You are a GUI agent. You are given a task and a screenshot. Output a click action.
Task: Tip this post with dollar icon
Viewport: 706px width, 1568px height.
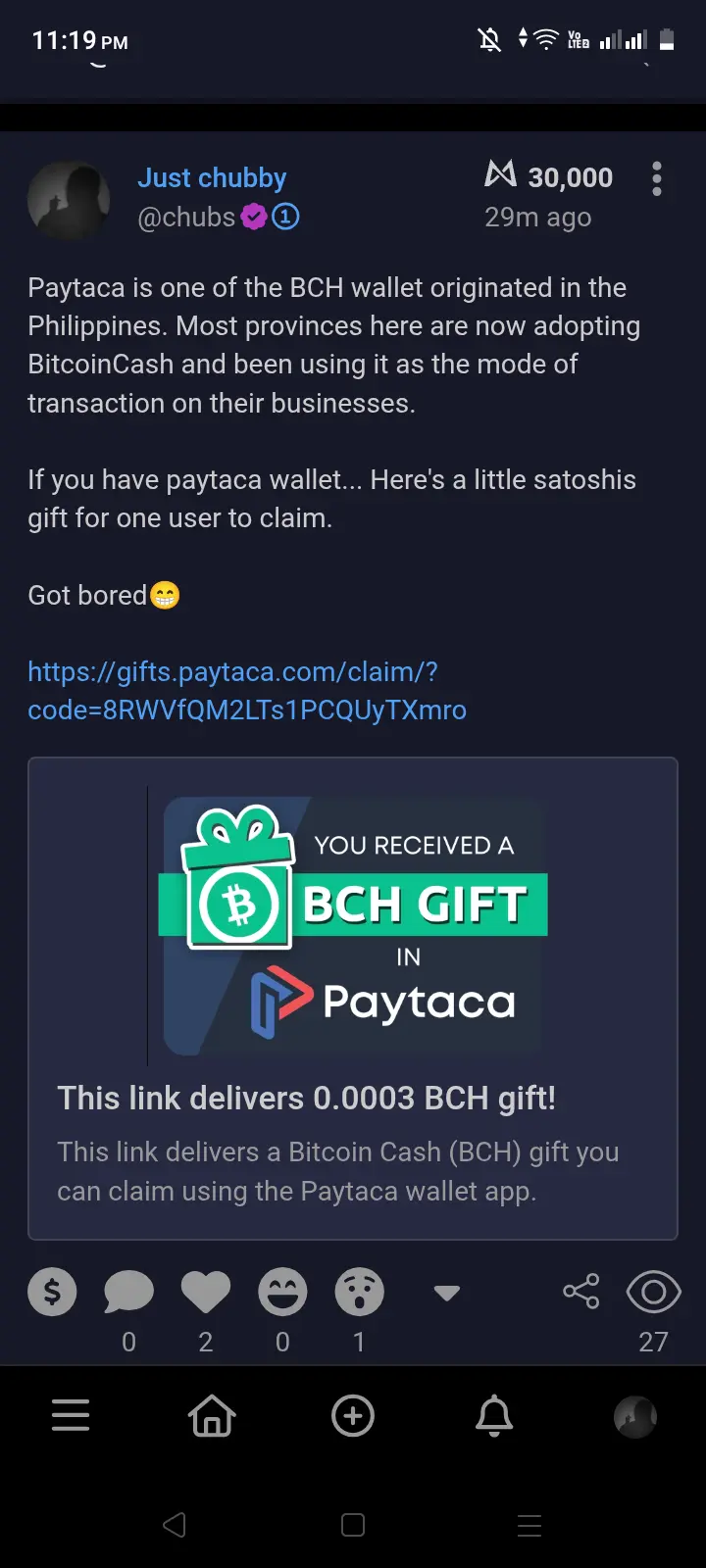(x=52, y=1293)
